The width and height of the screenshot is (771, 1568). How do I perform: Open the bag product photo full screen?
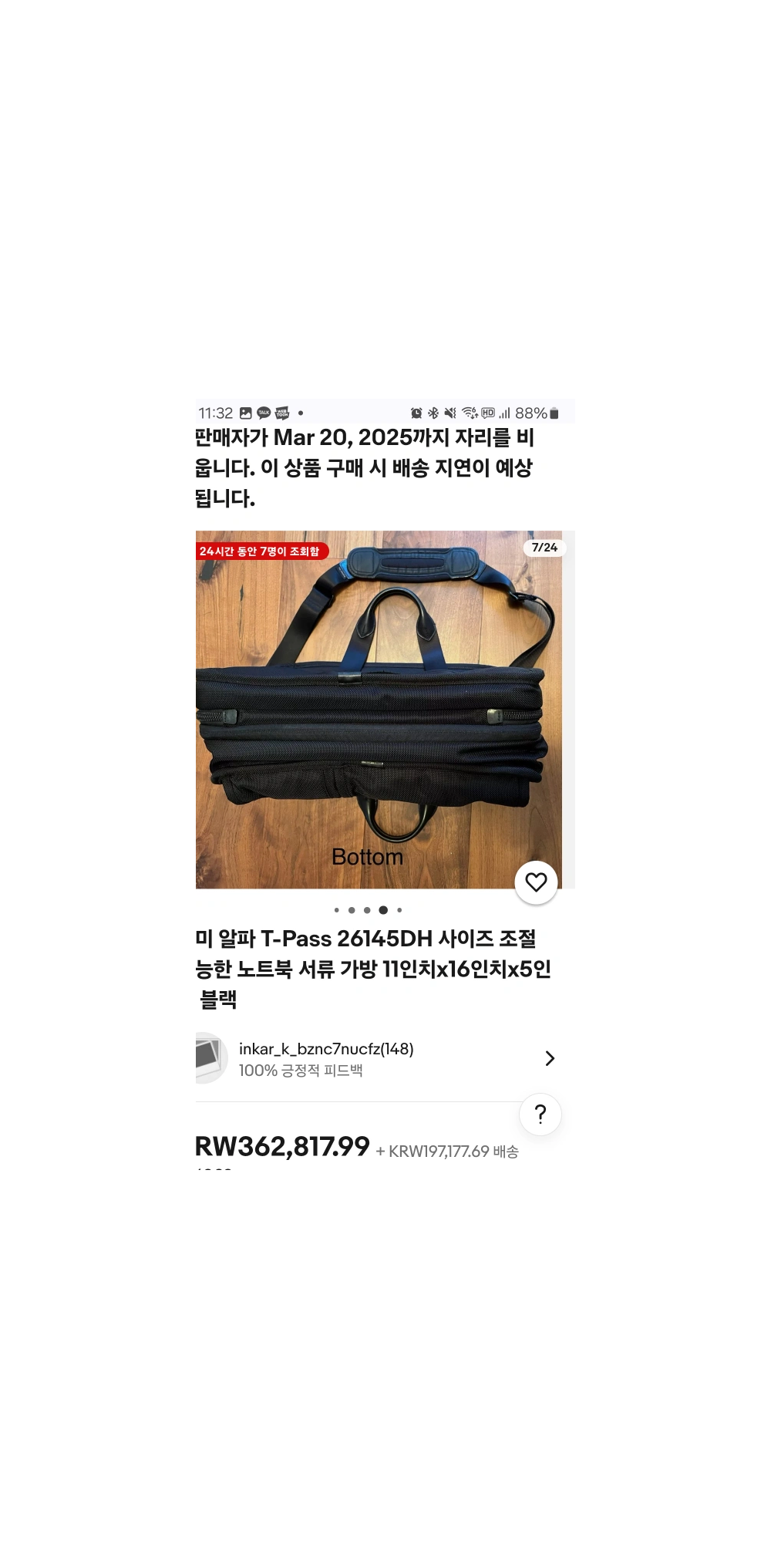coord(378,710)
